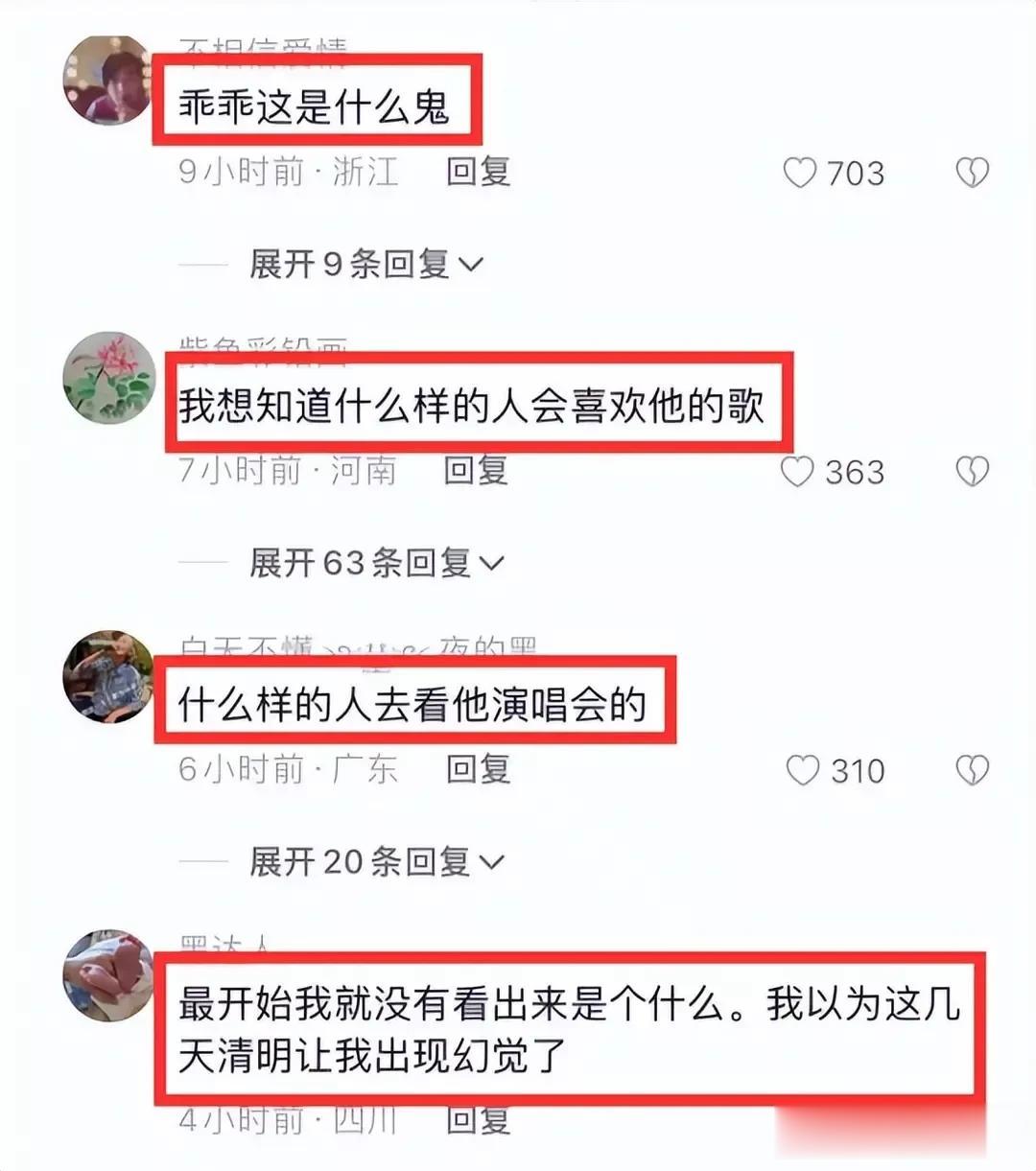Expand the 20 replies
The width and height of the screenshot is (1036, 1171).
point(376,862)
